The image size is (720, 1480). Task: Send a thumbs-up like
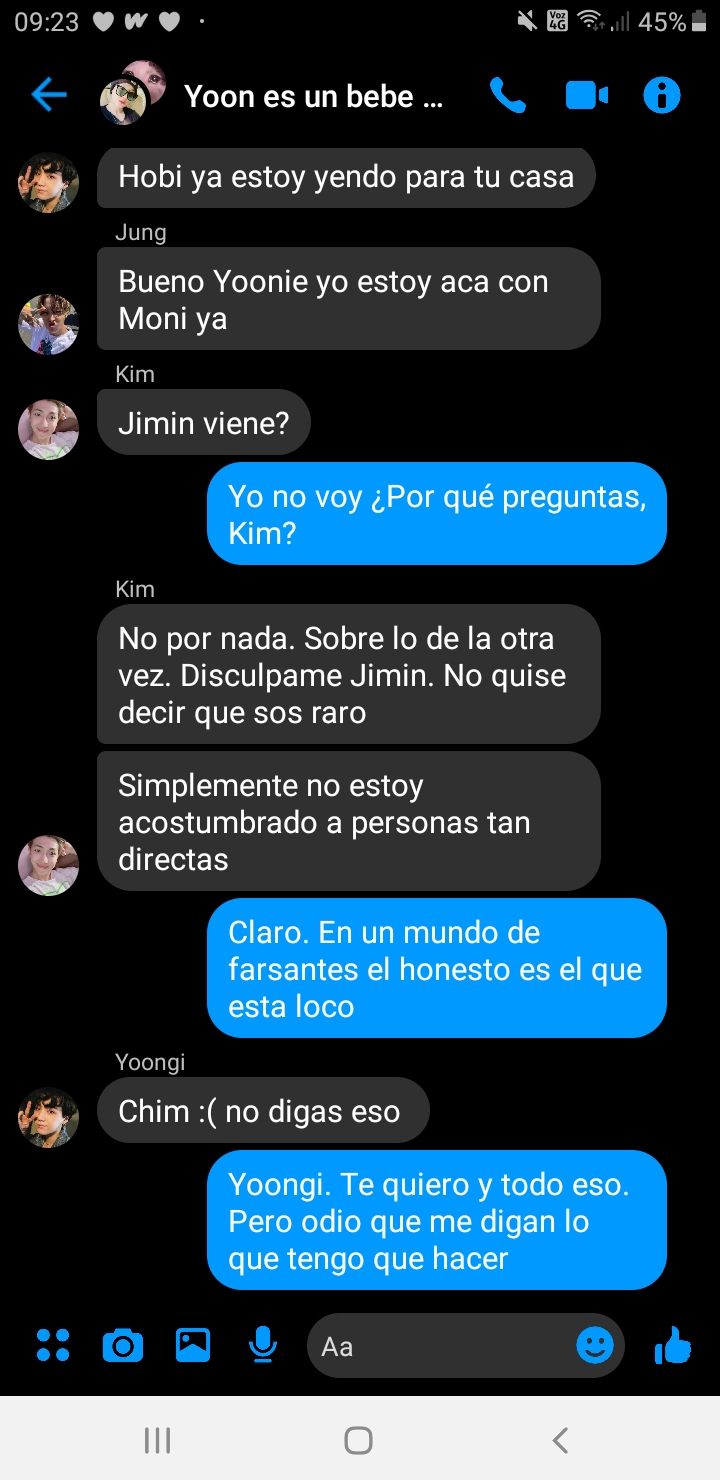[673, 1345]
